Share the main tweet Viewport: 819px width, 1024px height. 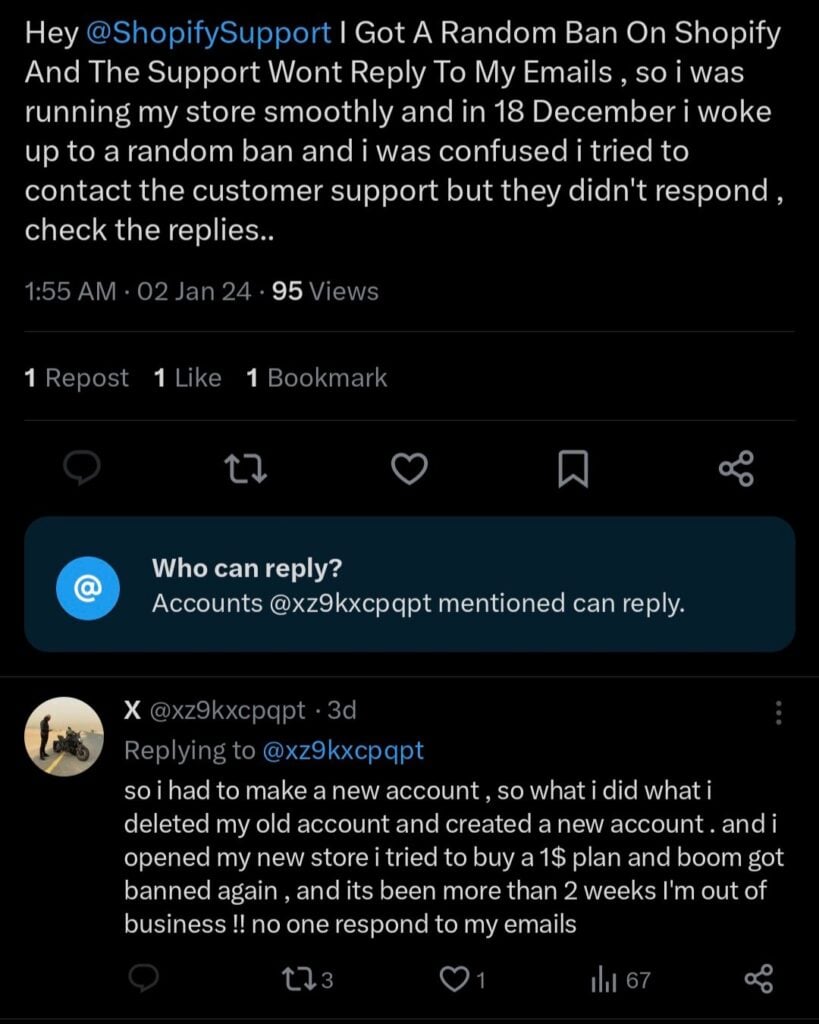(x=736, y=468)
